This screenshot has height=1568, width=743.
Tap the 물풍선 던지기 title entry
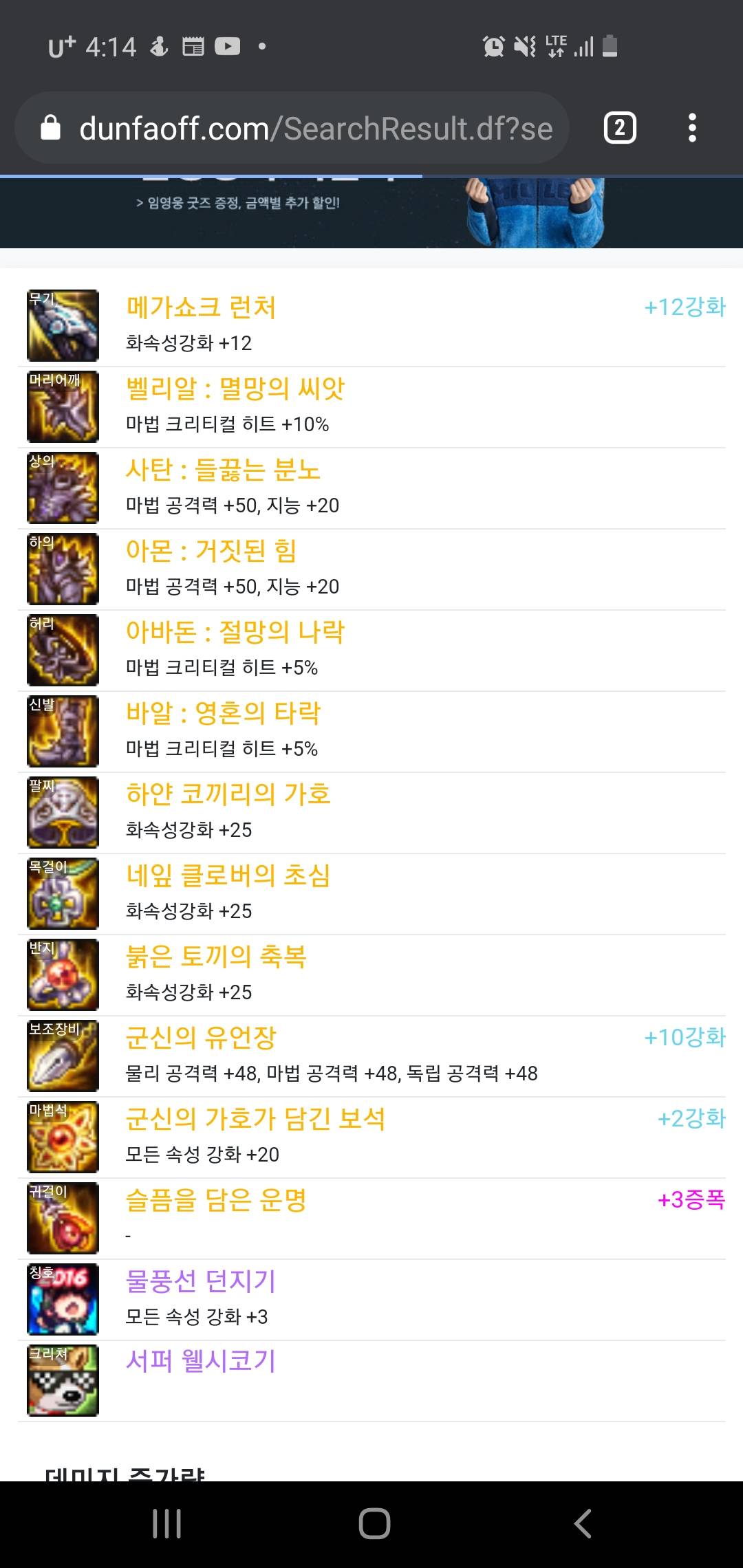coord(201,1281)
